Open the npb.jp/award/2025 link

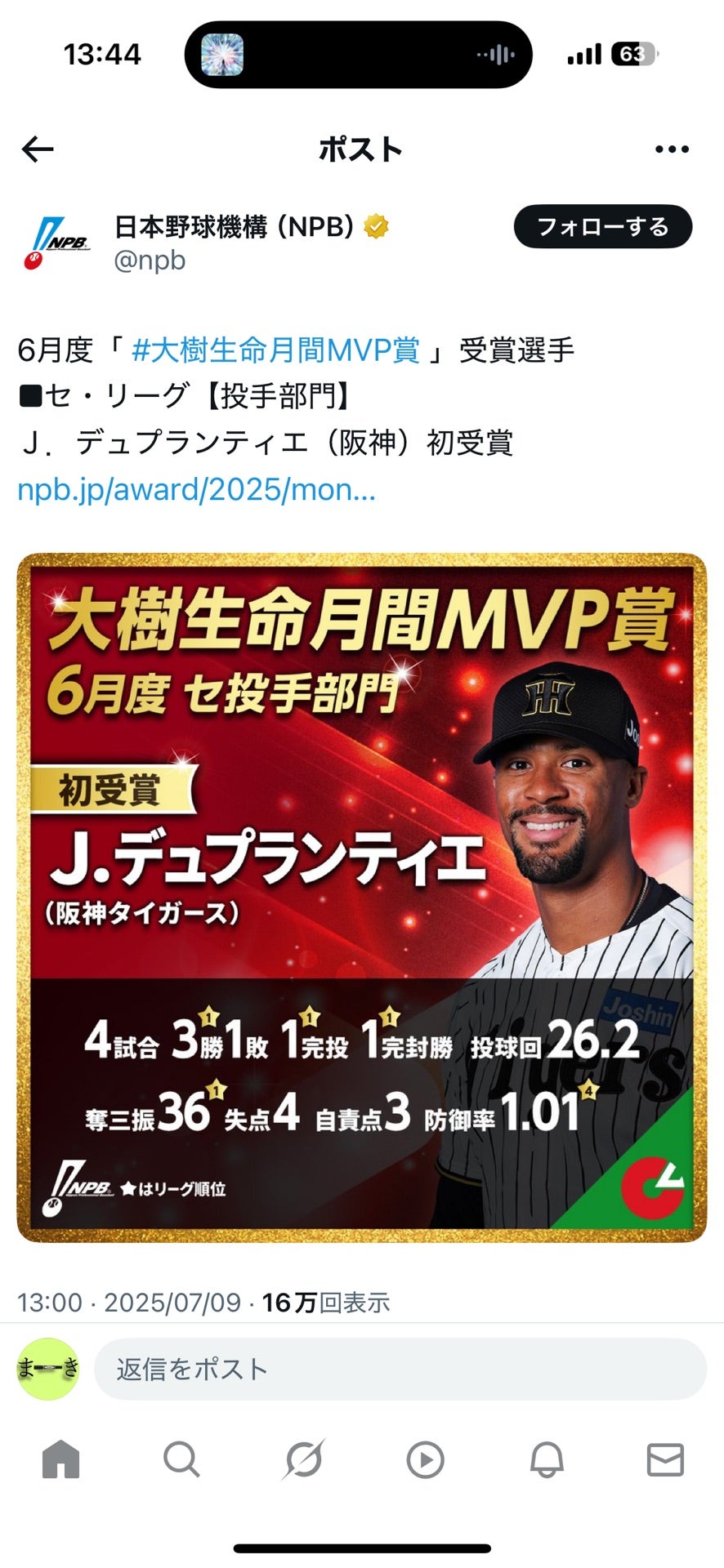pyautogui.click(x=196, y=490)
